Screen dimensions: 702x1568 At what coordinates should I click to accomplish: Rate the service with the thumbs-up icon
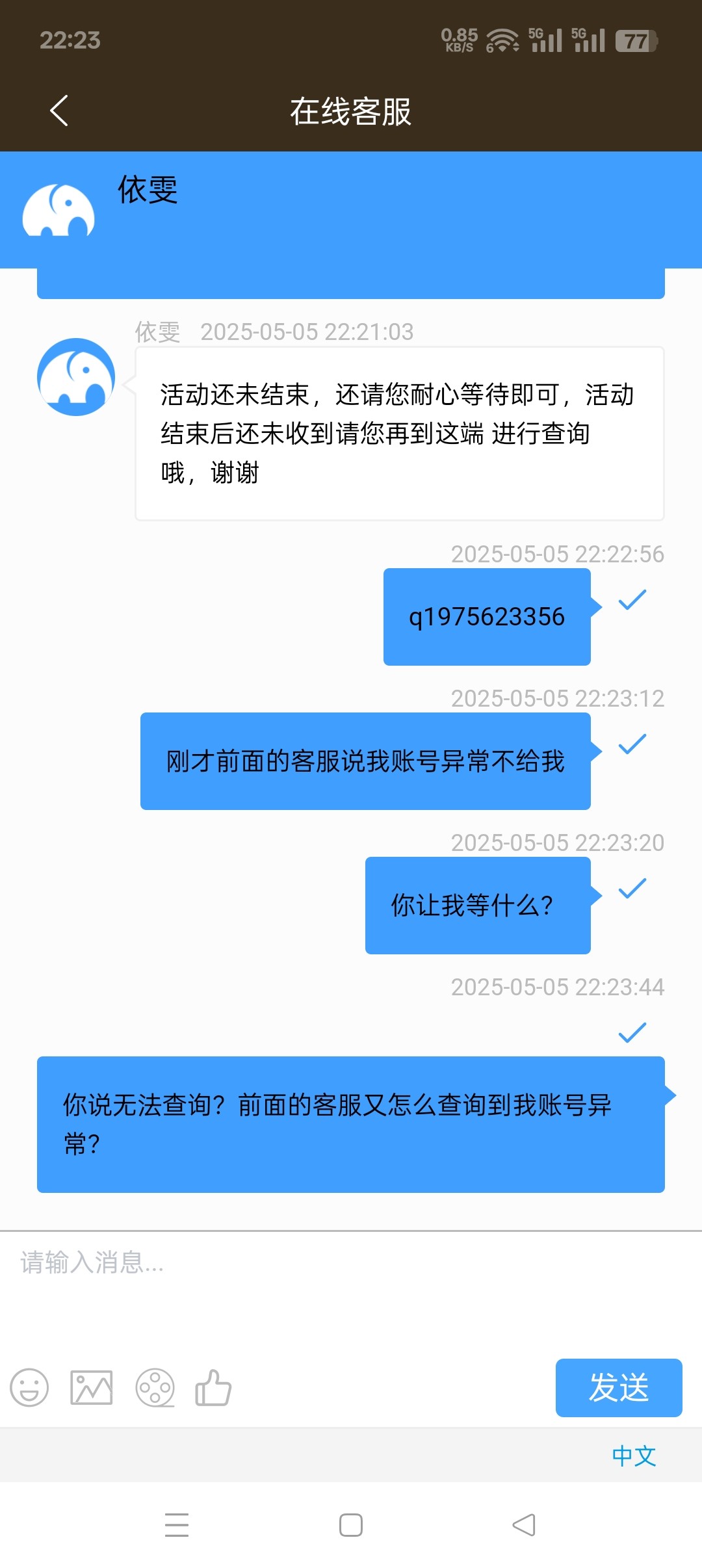click(x=213, y=1387)
